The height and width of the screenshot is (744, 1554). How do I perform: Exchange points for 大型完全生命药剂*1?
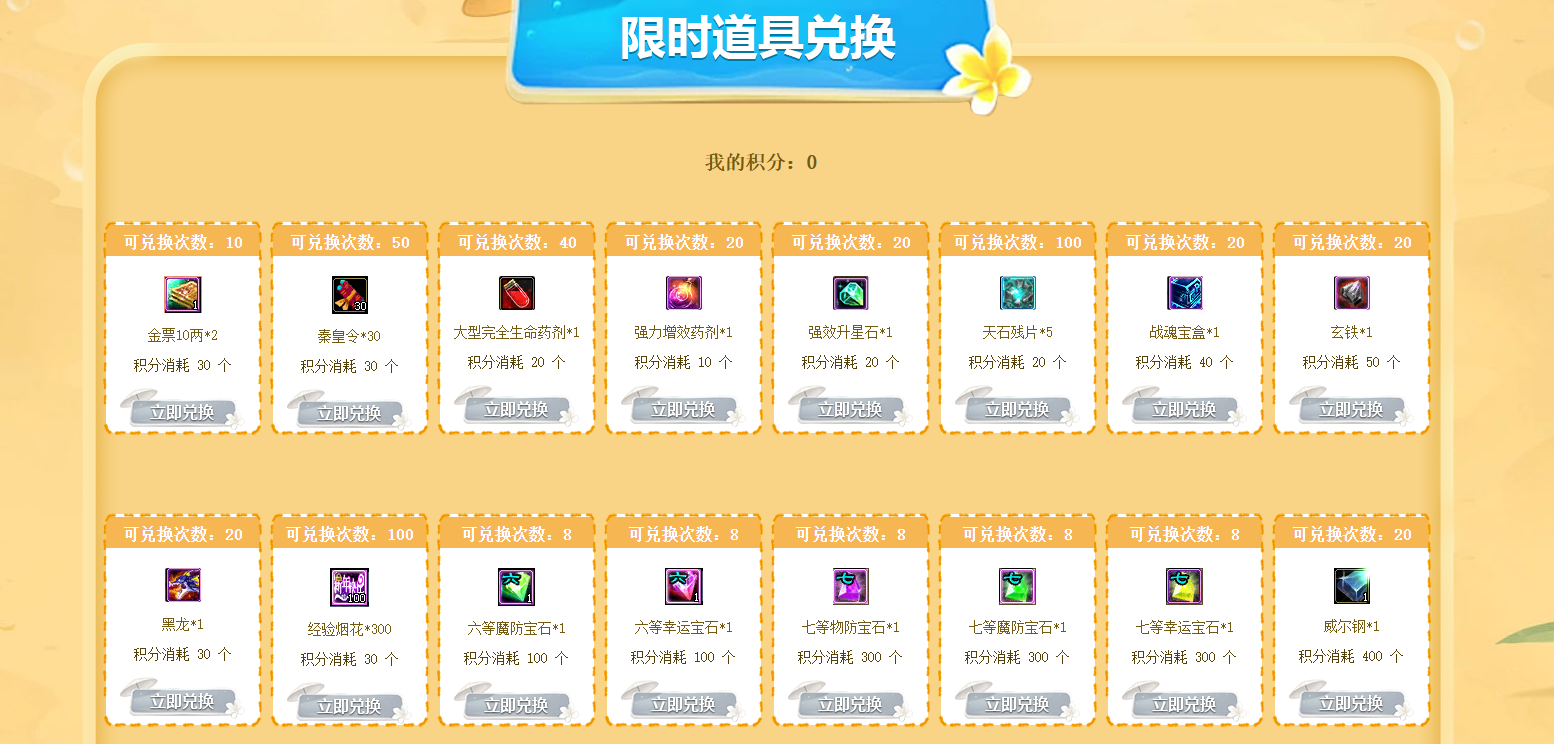point(516,409)
